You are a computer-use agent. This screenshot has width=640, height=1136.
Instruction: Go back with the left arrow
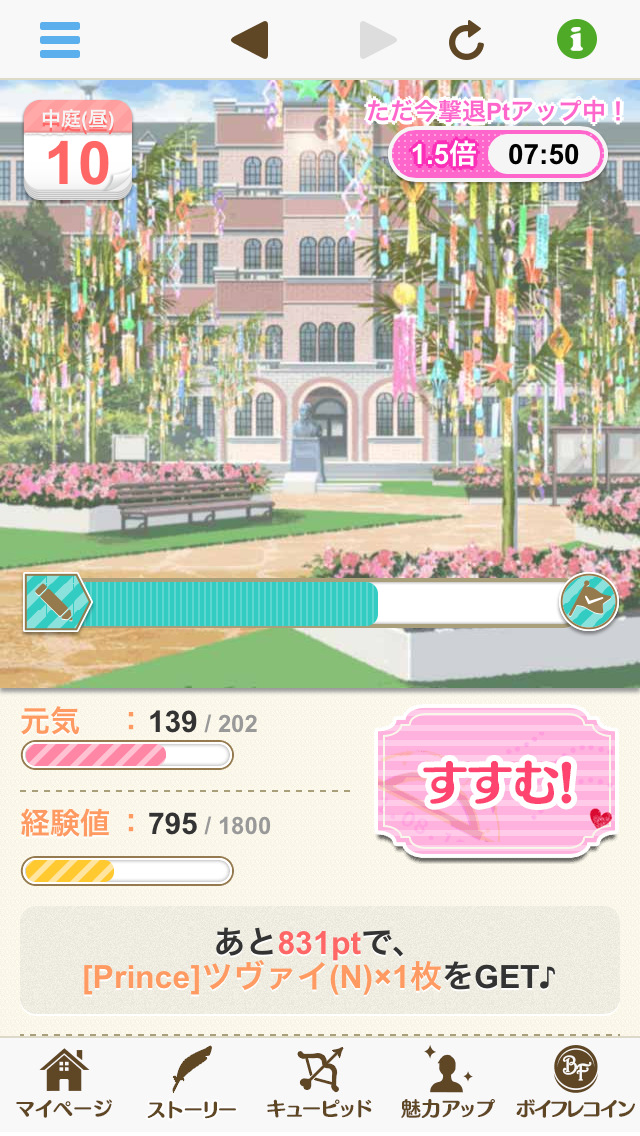pos(249,40)
